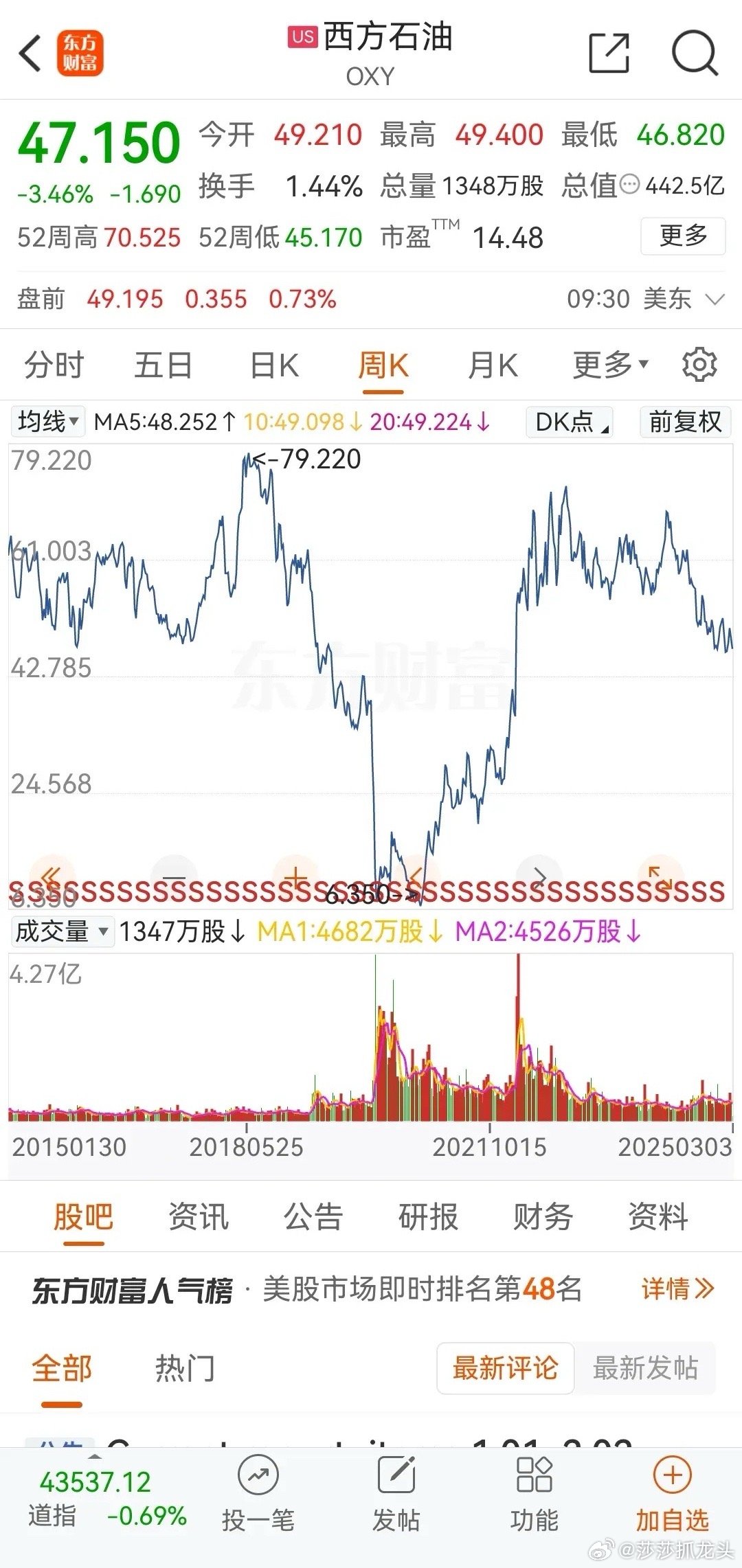Switch to the 月K monthly chart tab
Viewport: 742px width, 1568px height.
[x=493, y=365]
